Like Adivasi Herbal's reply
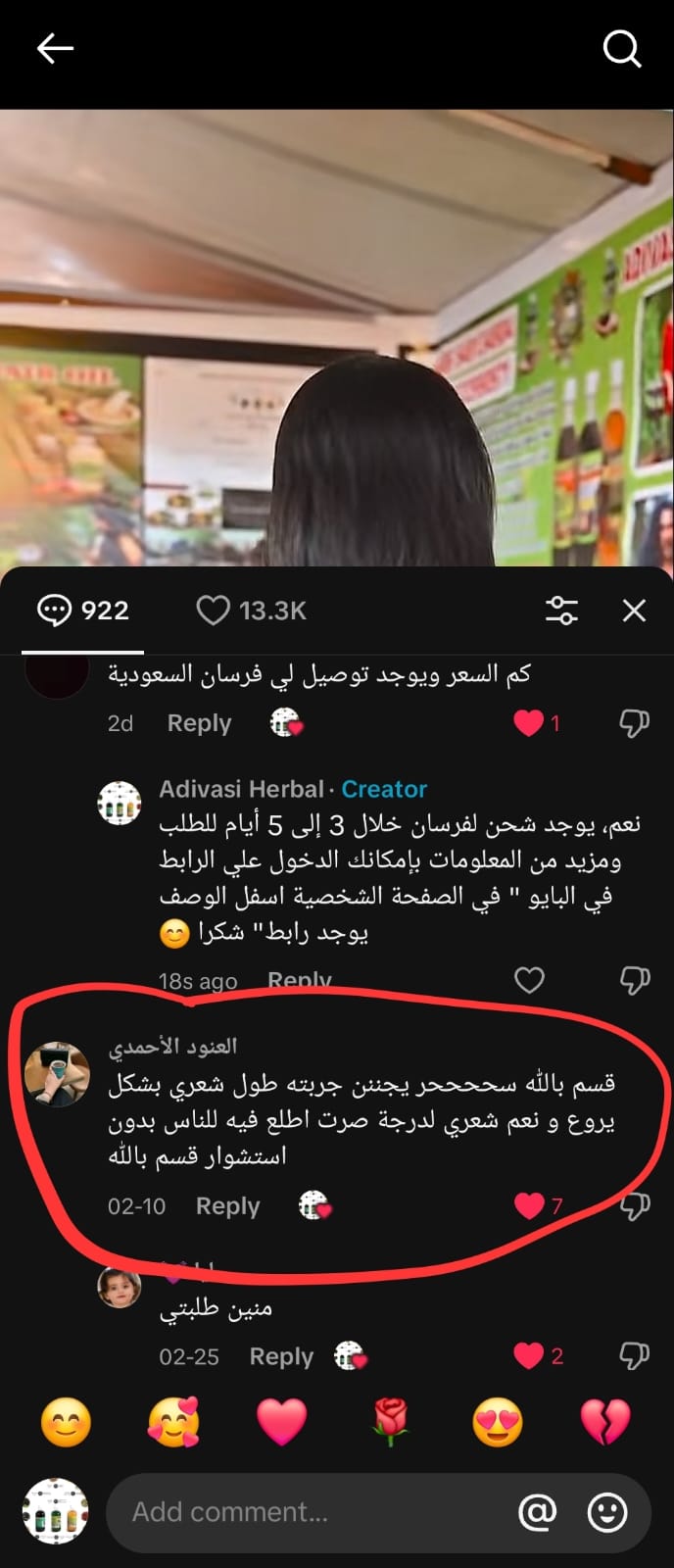This screenshot has width=674, height=1568. point(529,980)
